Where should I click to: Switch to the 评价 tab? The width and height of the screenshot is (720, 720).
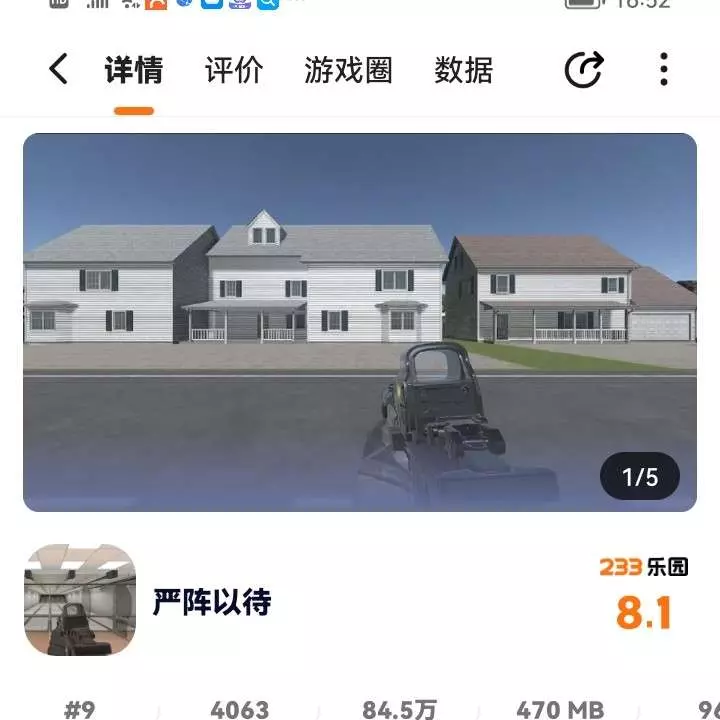234,70
